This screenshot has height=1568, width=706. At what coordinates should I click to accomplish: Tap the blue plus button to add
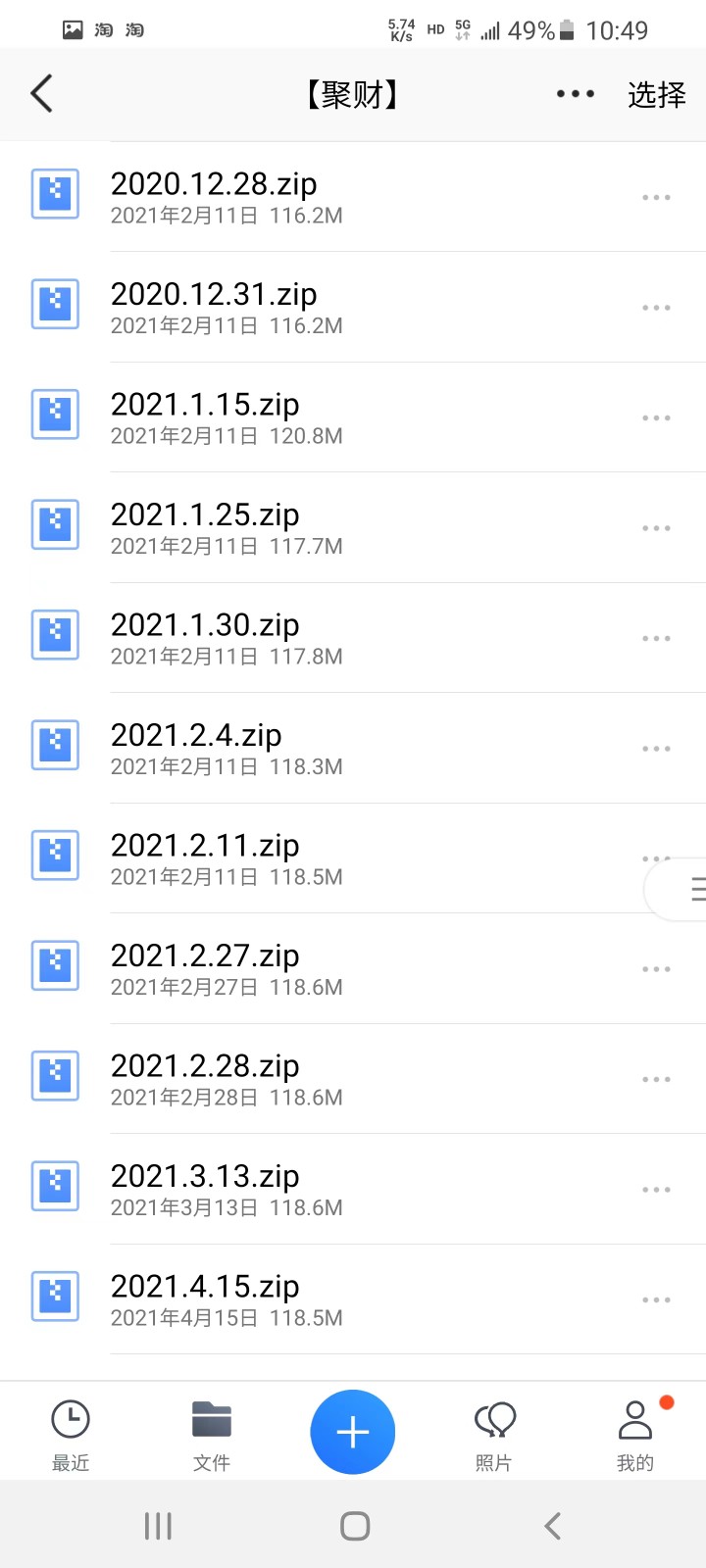(x=353, y=1432)
